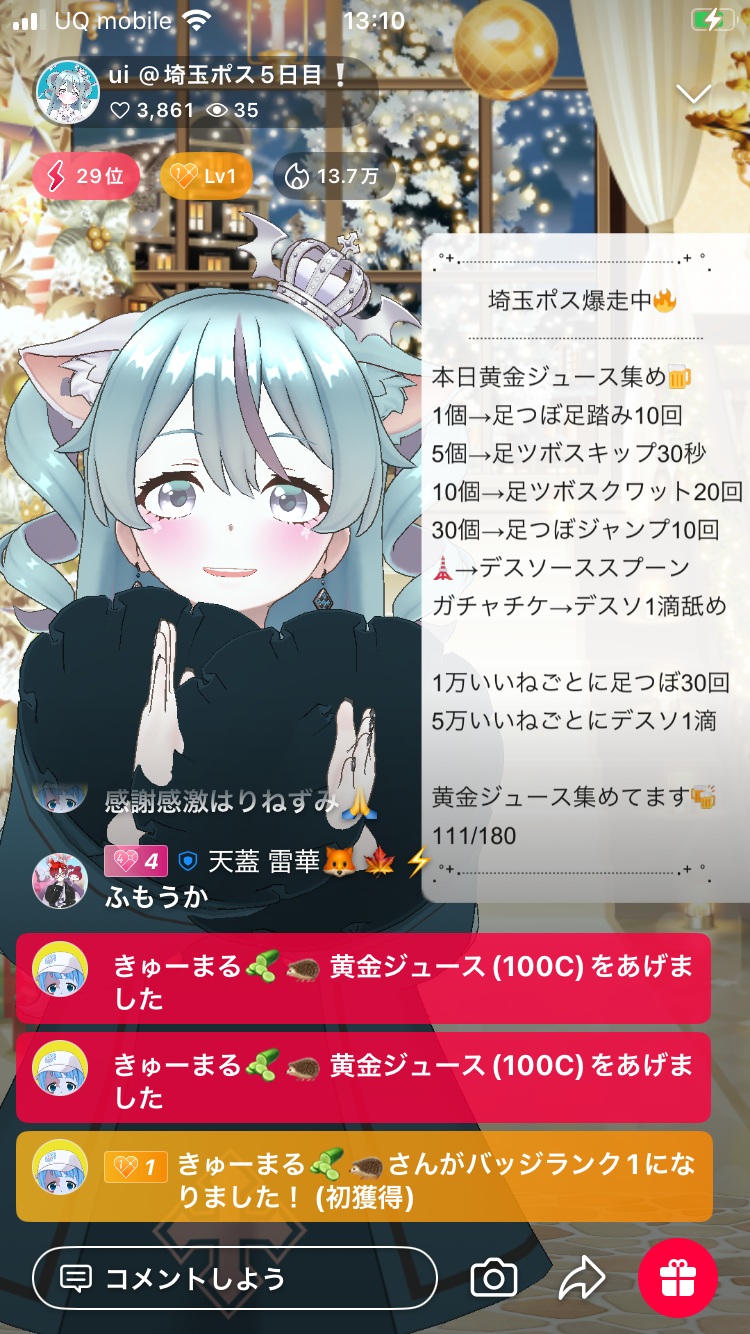
Task: Open the コメントしよう comment field
Action: (235, 1278)
